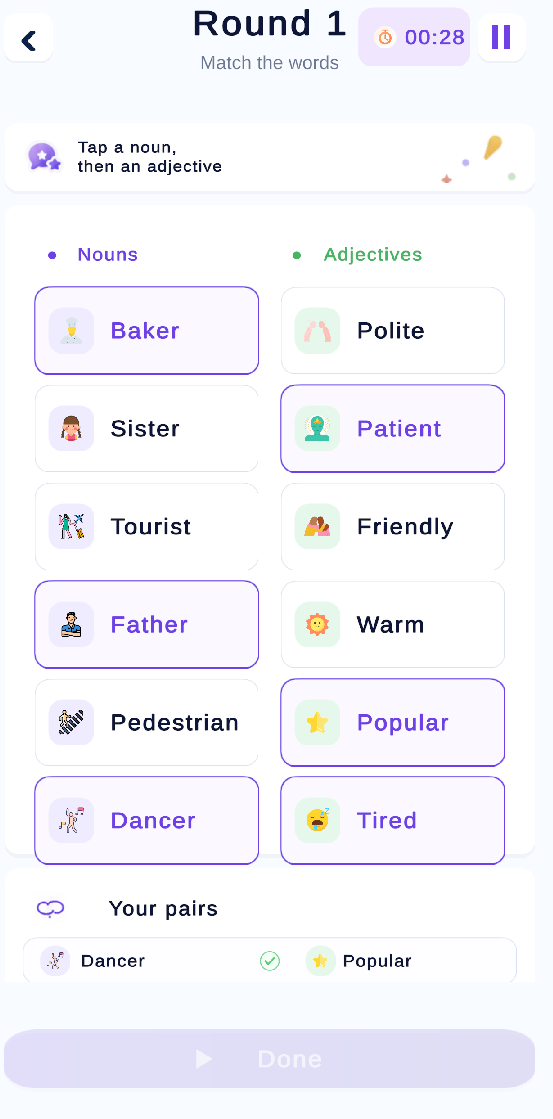Pick the noun Tourist

(x=146, y=527)
